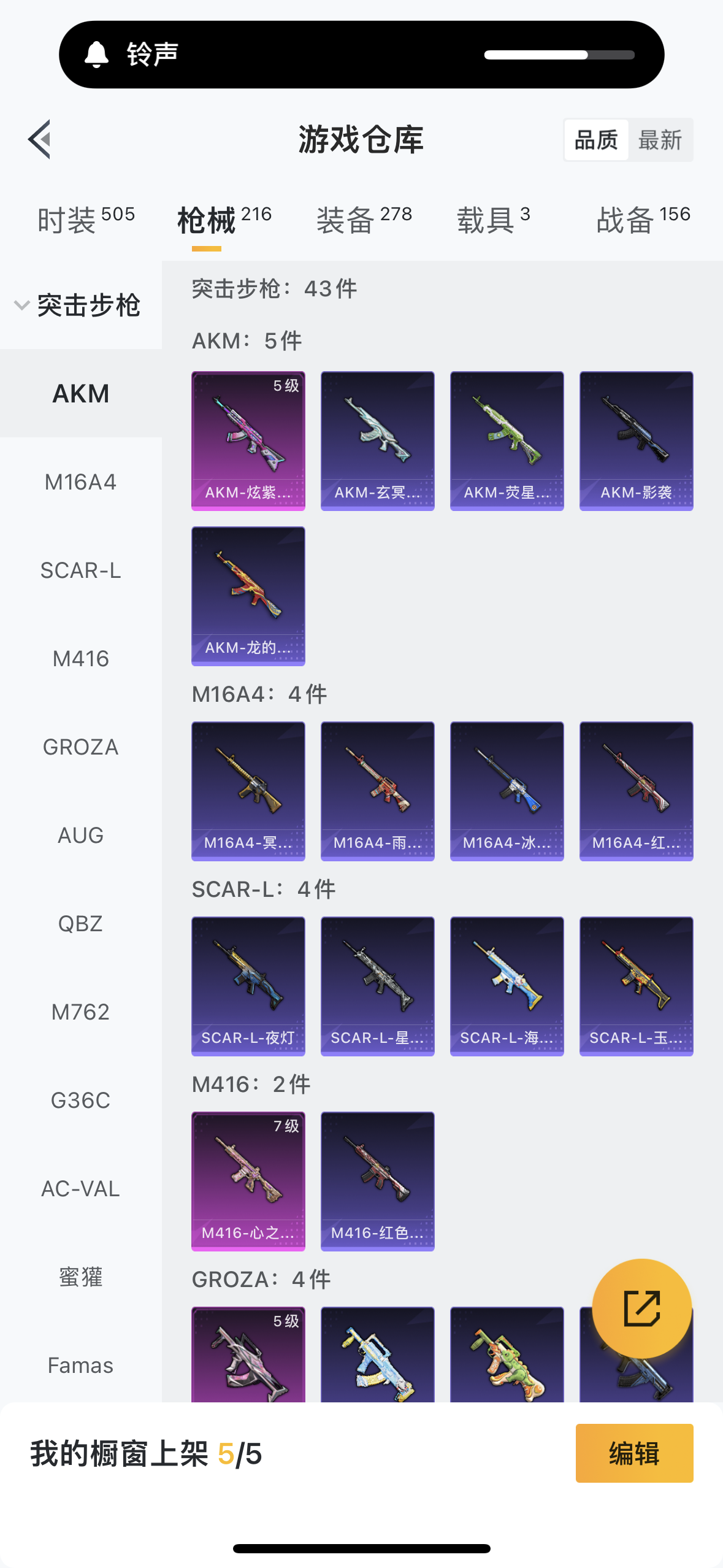Viewport: 723px width, 1568px height.
Task: Select GROZA in the side list
Action: point(80,747)
